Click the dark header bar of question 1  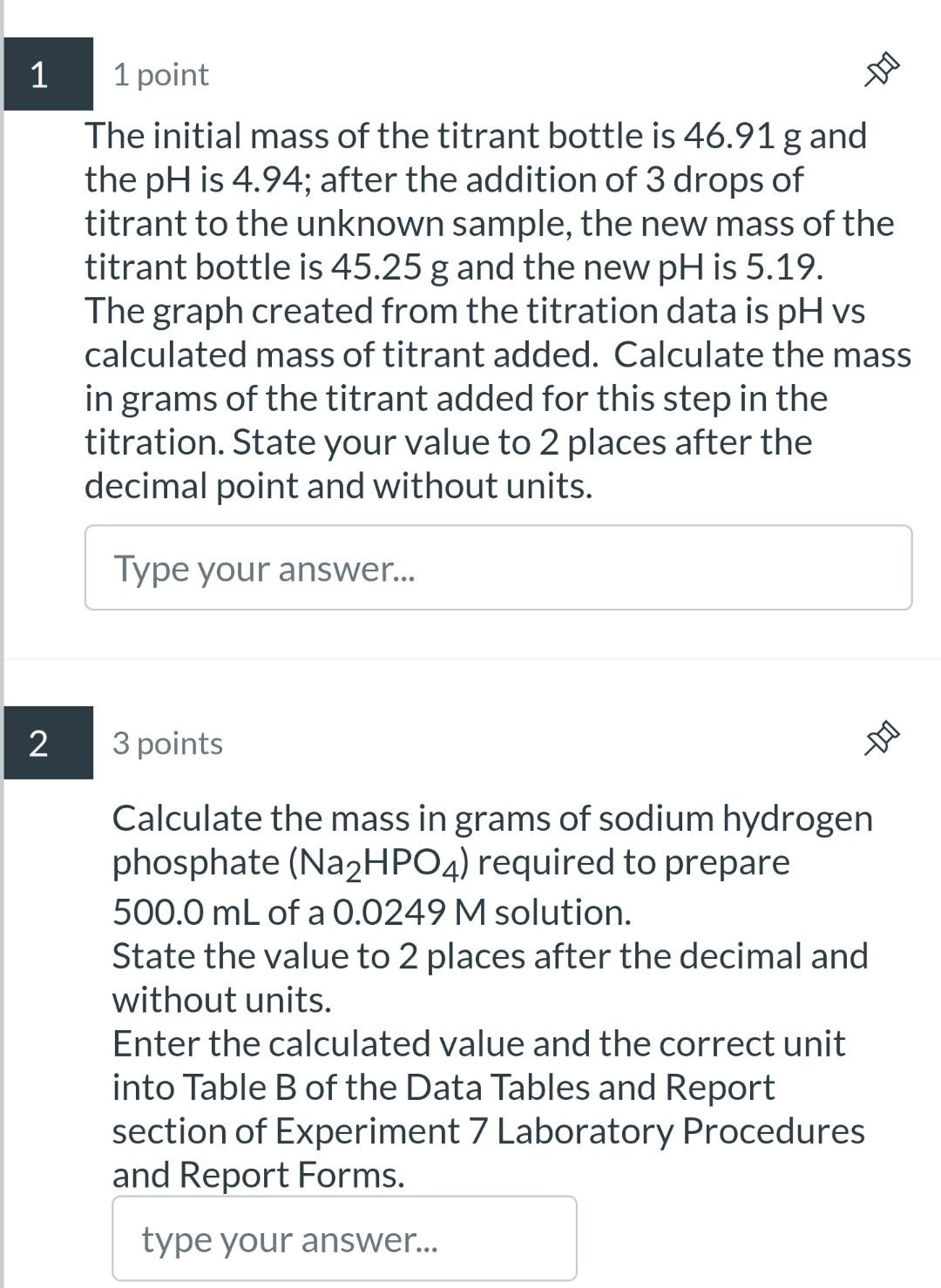click(48, 74)
